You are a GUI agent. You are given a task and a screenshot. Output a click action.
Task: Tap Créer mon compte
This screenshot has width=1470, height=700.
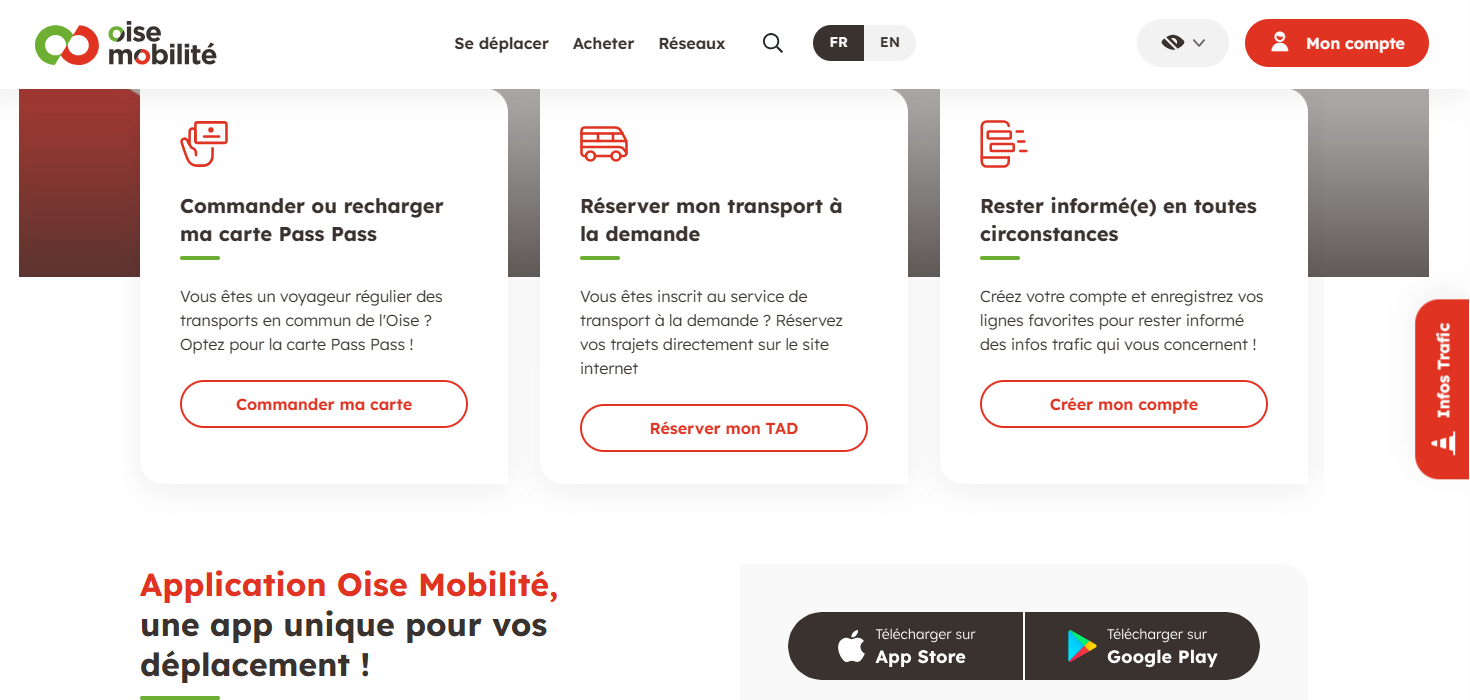[x=1124, y=404]
